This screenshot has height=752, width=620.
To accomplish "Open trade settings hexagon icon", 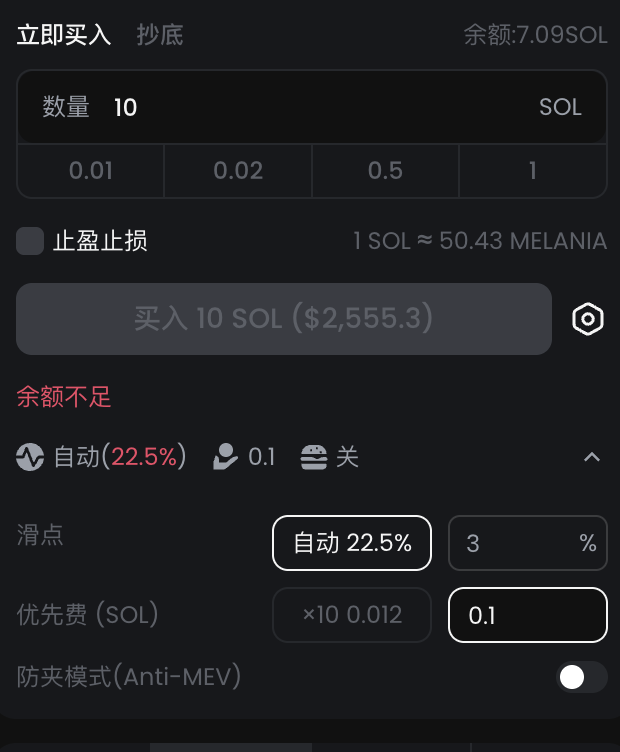I will 588,319.
